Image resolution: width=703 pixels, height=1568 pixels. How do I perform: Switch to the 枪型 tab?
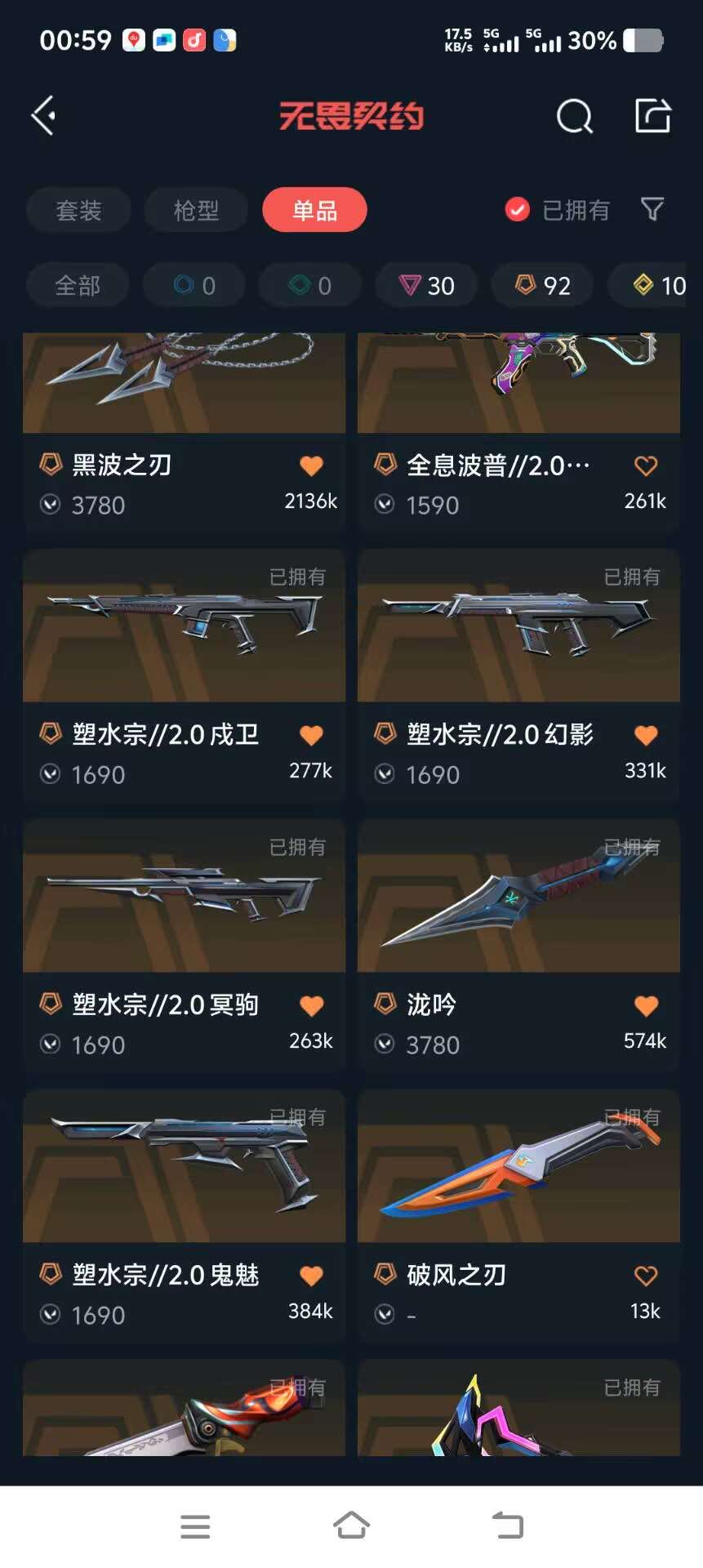196,210
